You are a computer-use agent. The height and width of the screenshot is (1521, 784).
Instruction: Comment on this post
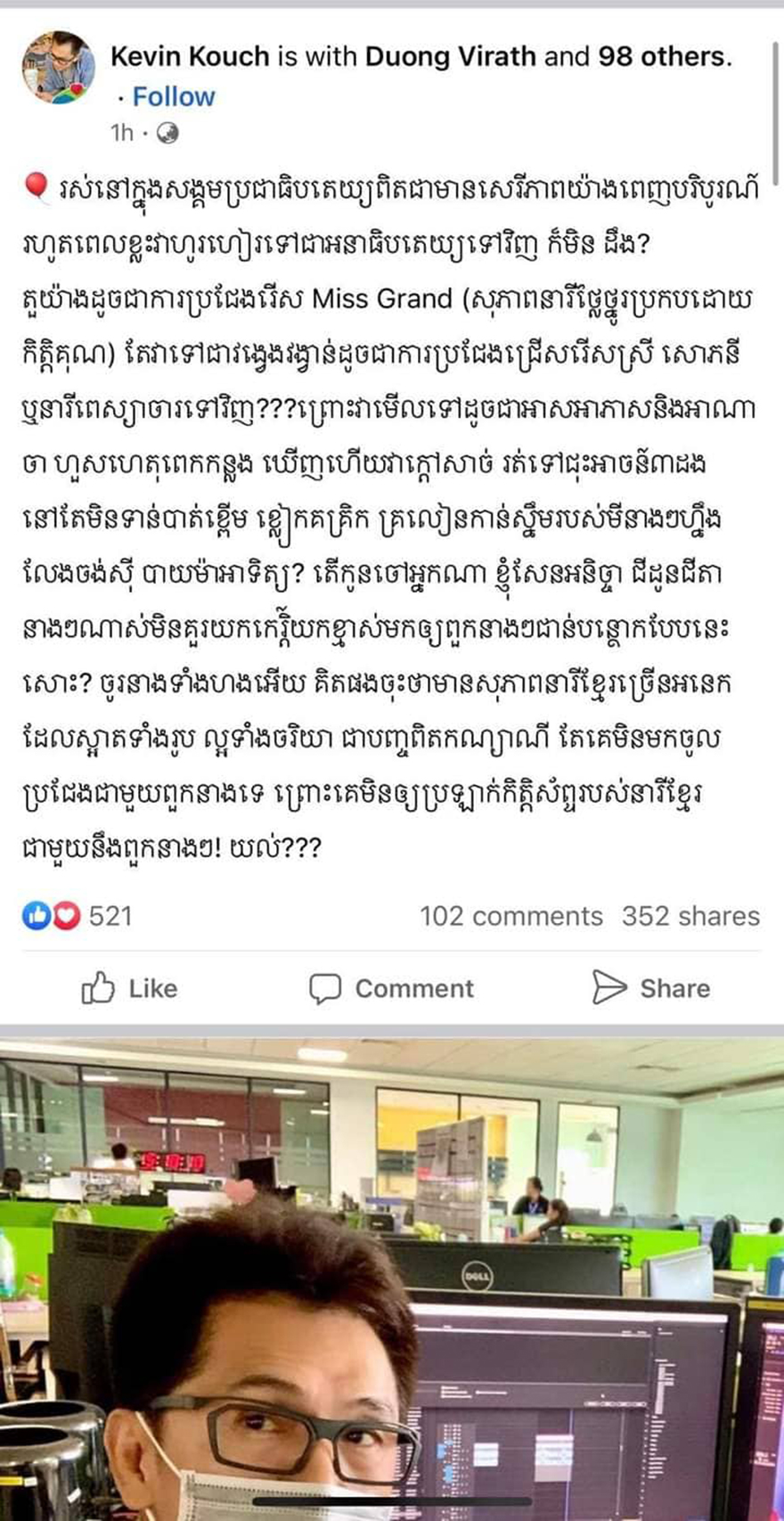coord(392,988)
